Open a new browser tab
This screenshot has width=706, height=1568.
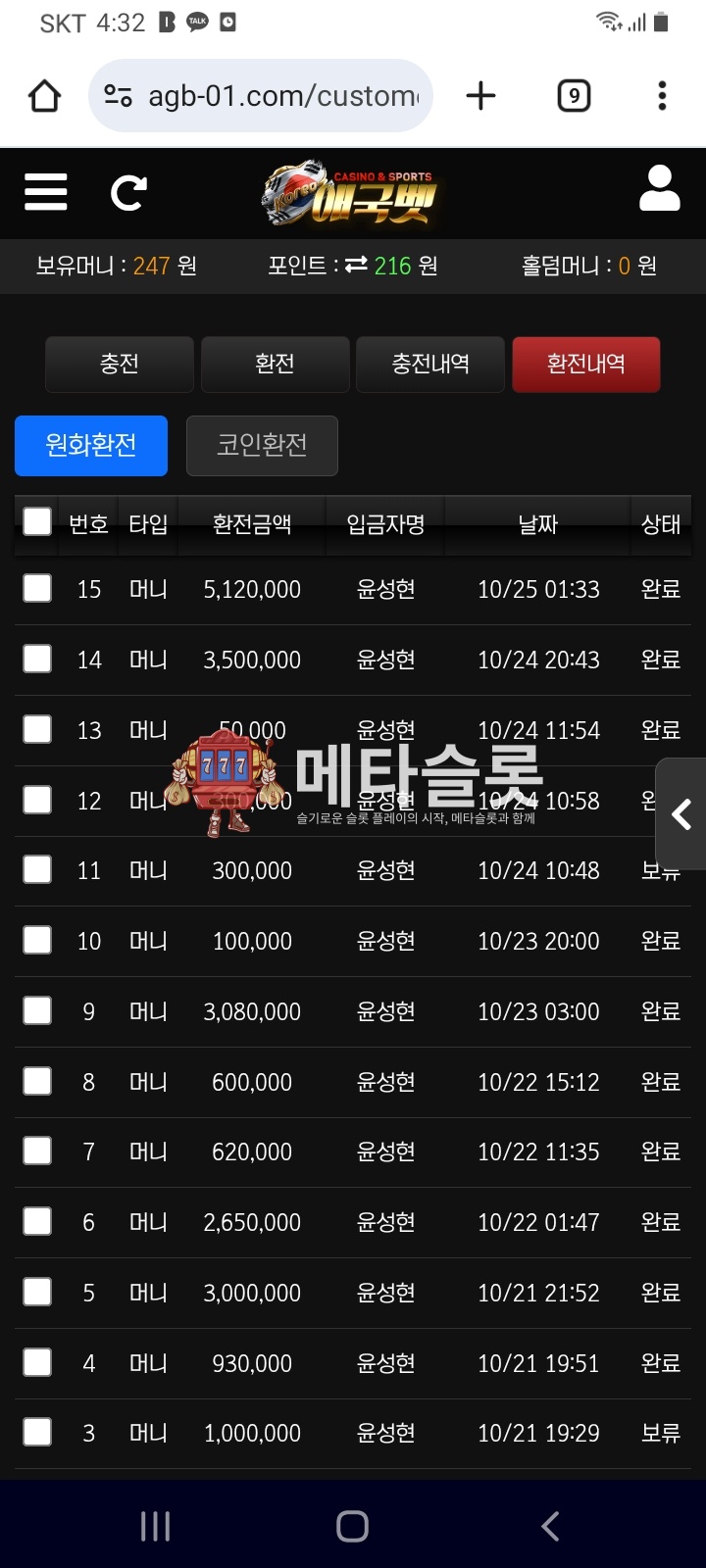(x=480, y=96)
